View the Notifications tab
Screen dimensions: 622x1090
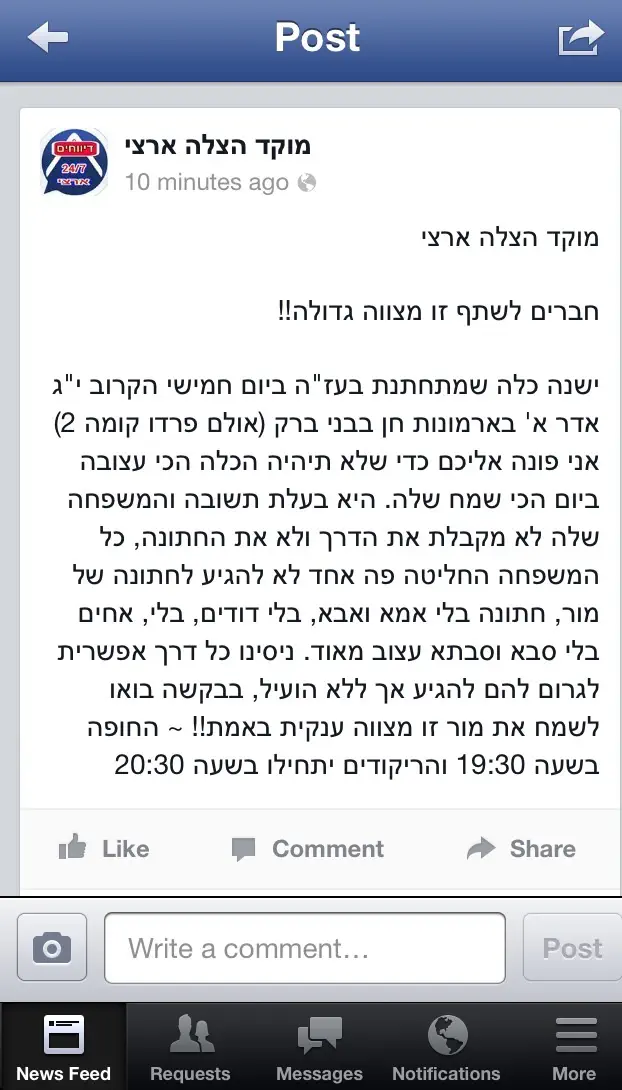pos(446,1047)
